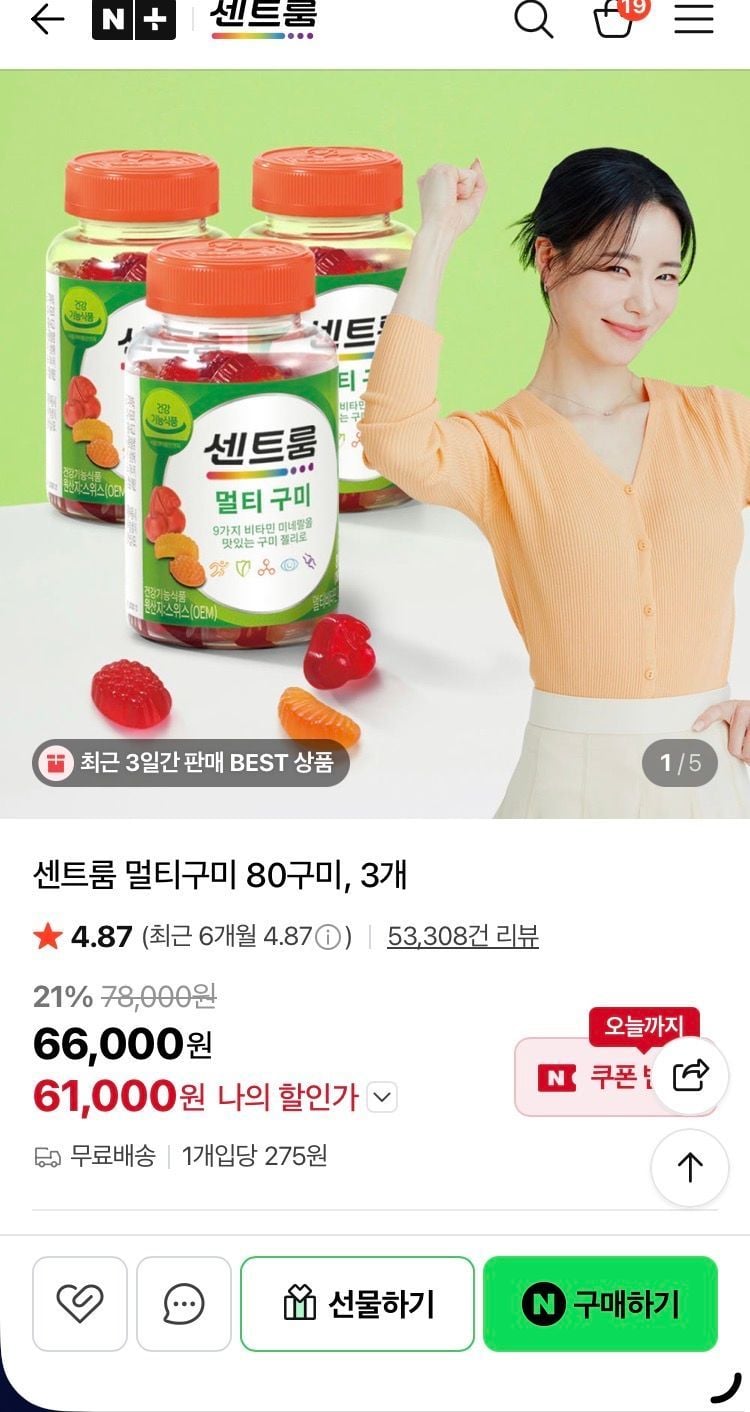Open the chat inquiry button

point(184,1303)
